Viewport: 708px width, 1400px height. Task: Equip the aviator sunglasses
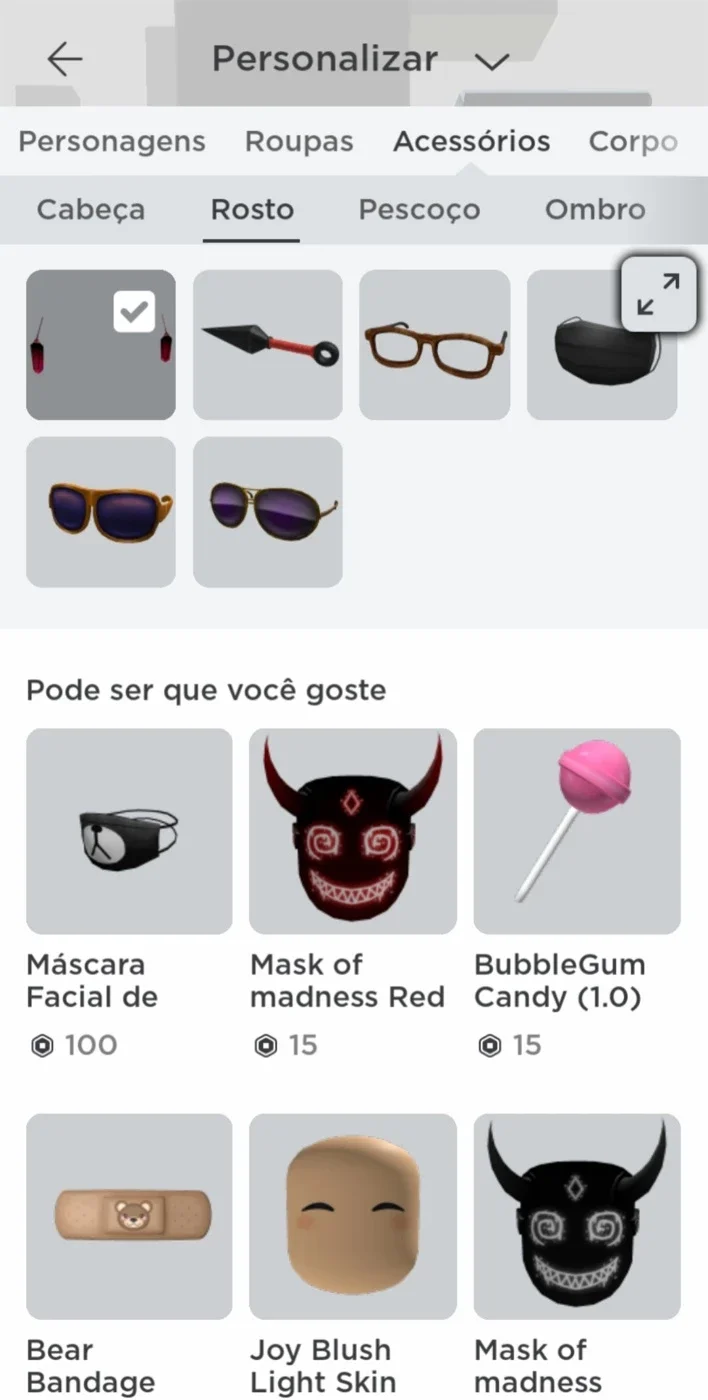point(268,512)
